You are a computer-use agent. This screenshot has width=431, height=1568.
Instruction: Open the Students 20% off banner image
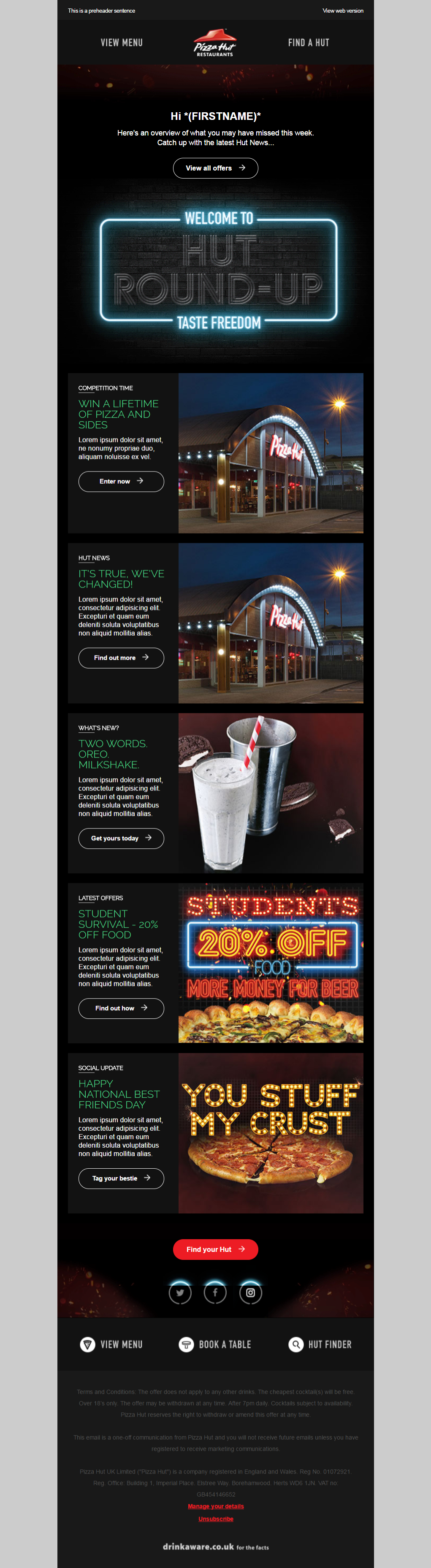271,962
